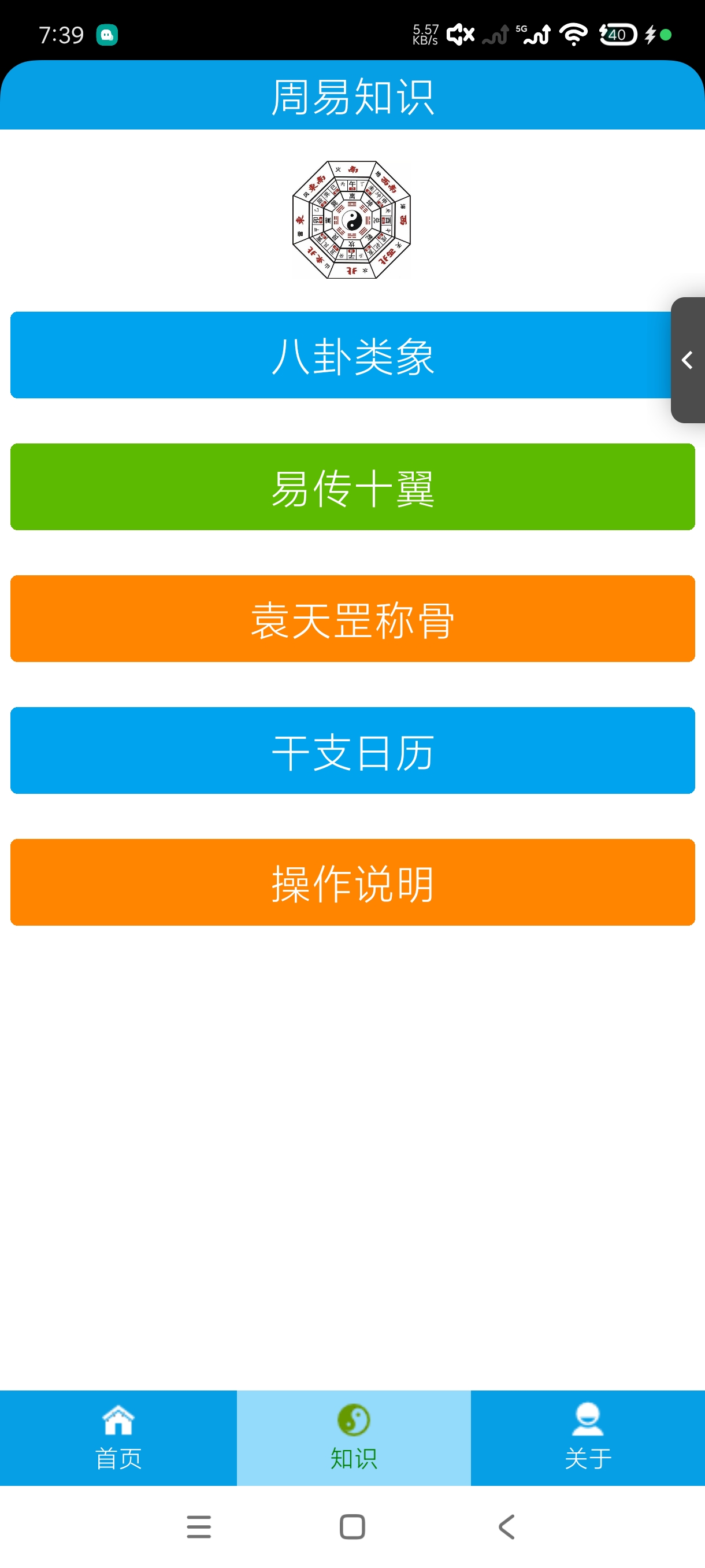Screen dimensions: 705x1568
Task: Tap the 知识 tab
Action: tap(354, 1438)
